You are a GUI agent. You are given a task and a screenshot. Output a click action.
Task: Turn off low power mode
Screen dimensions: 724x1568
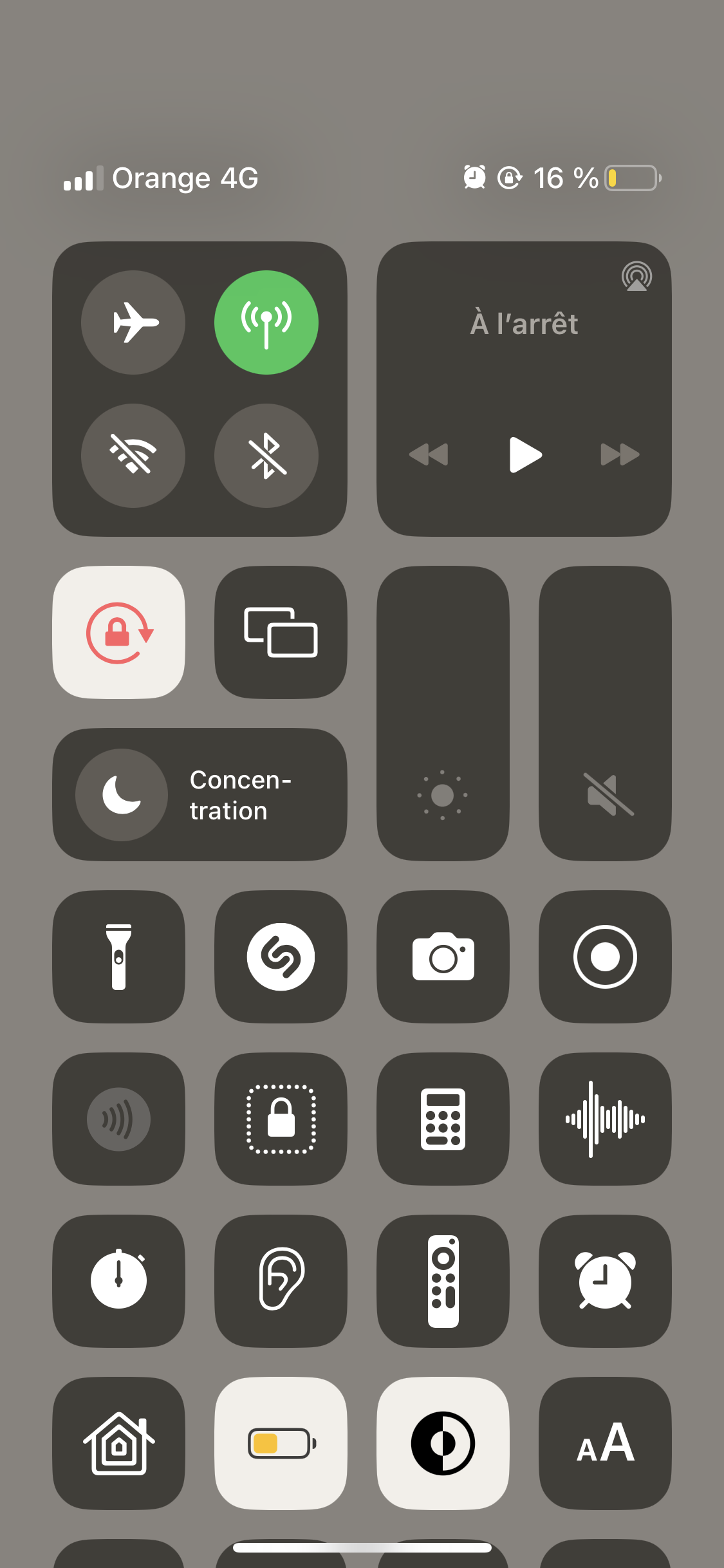[281, 1443]
